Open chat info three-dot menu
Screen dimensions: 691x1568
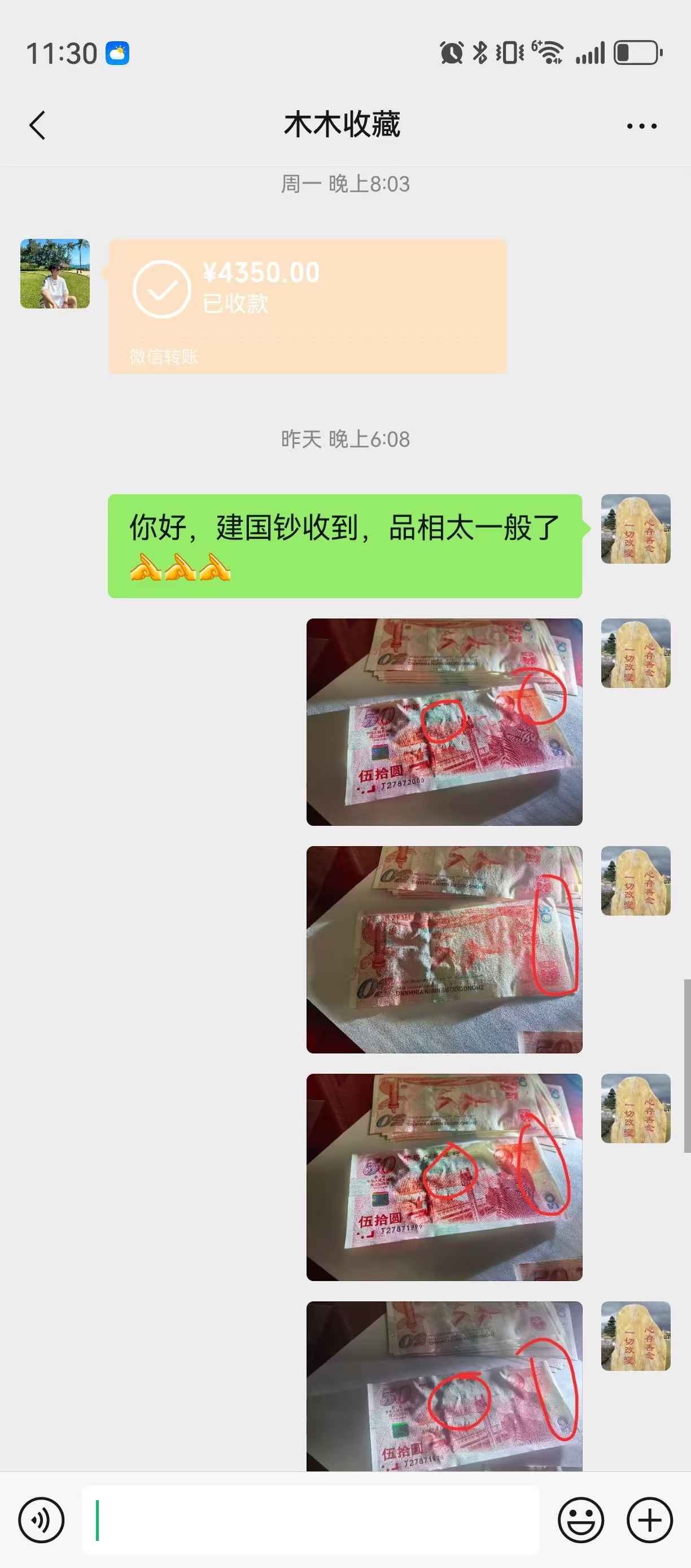tap(642, 126)
